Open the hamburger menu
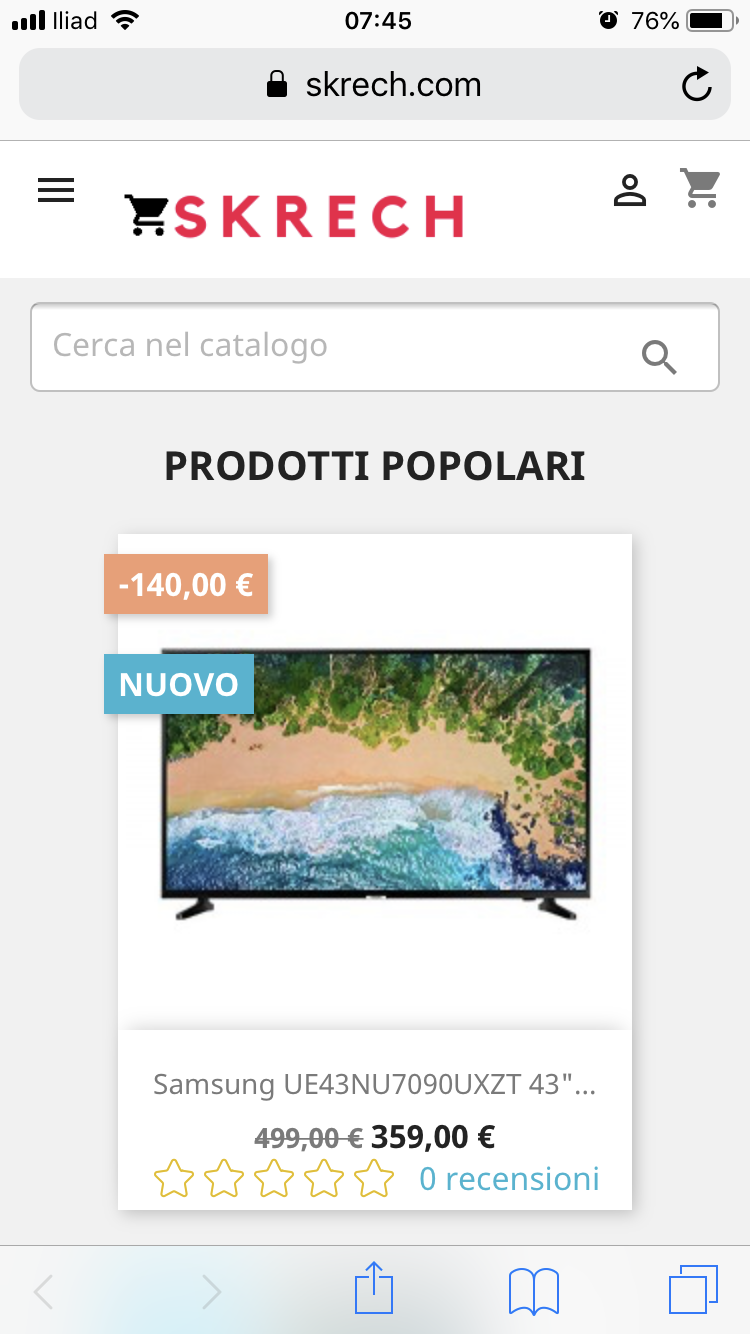This screenshot has width=750, height=1334. point(56,190)
